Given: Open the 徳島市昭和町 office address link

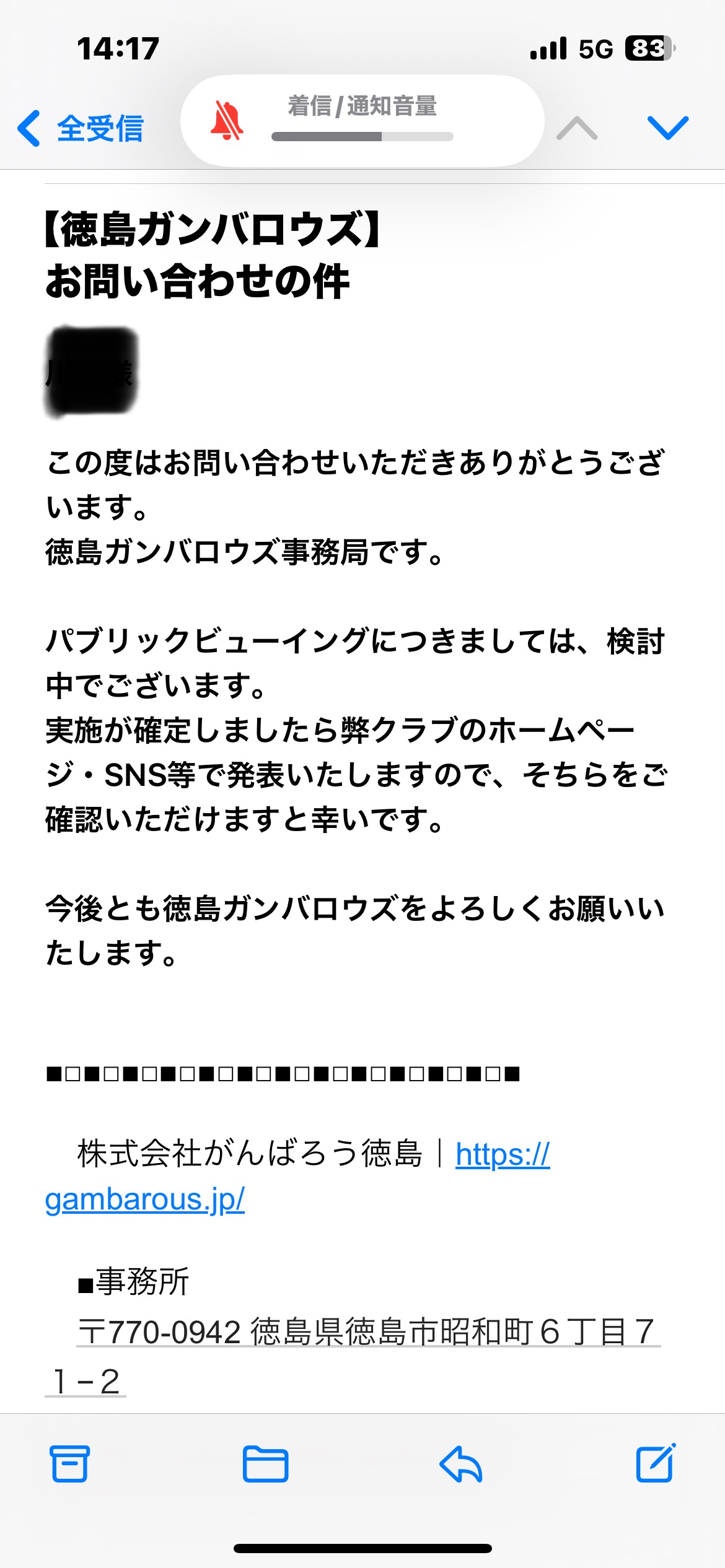Looking at the screenshot, I should (353, 1356).
